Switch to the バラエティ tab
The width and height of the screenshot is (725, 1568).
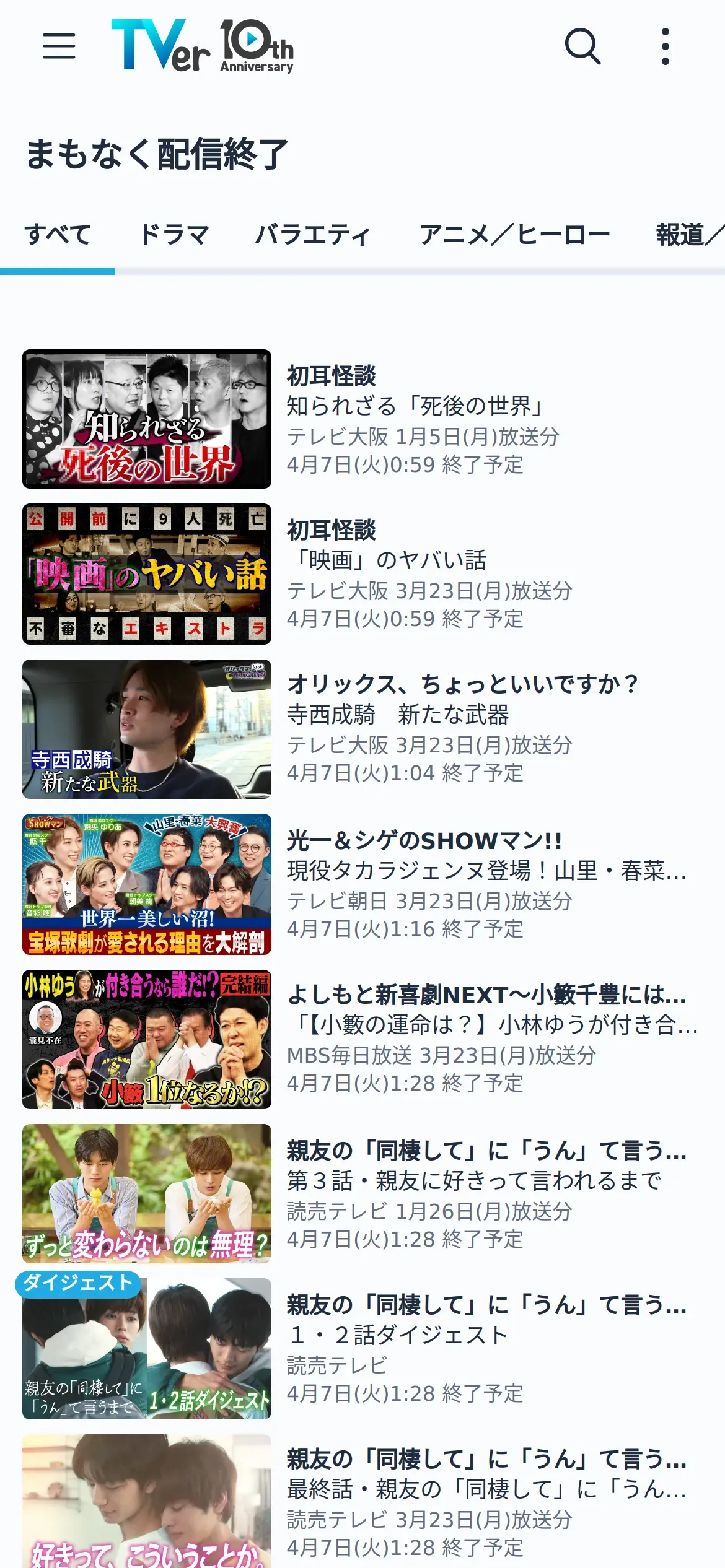[313, 235]
